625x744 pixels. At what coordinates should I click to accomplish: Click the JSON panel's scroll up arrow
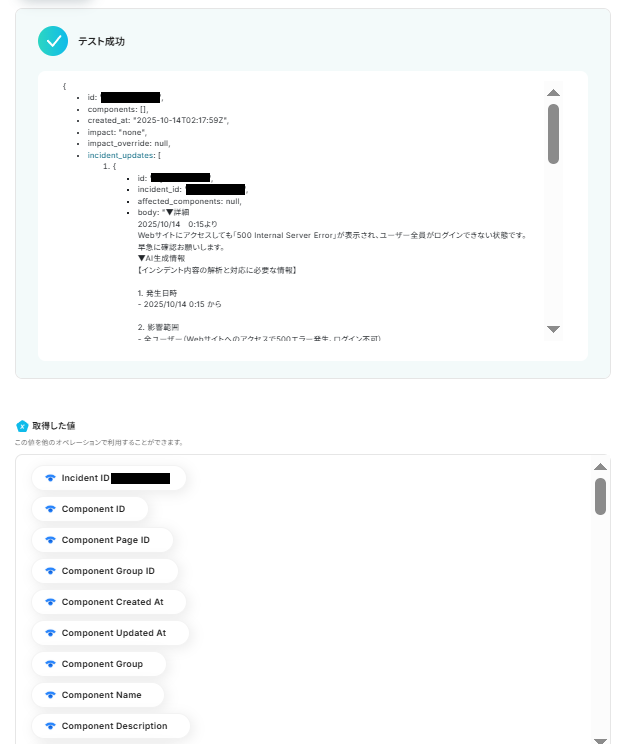click(554, 93)
